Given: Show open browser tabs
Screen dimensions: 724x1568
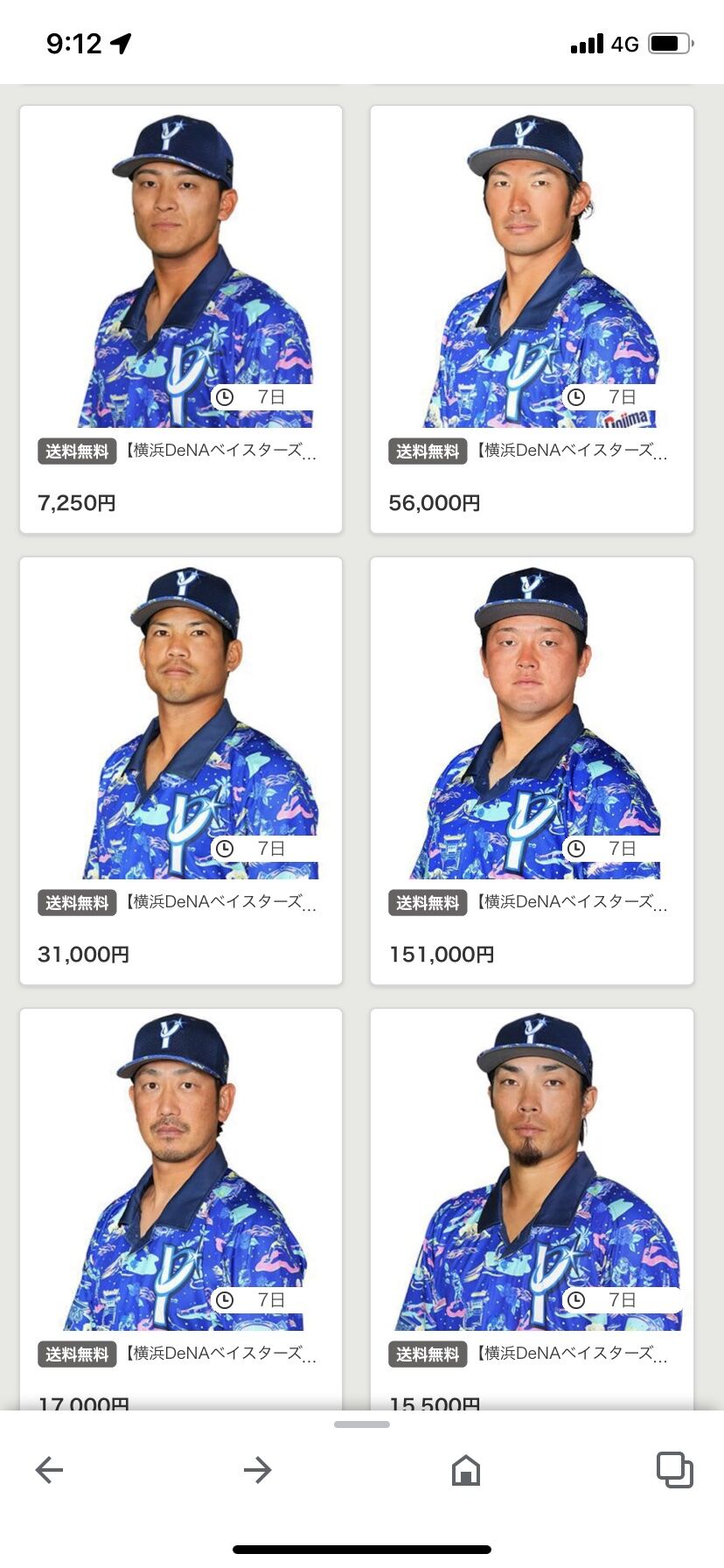Looking at the screenshot, I should click(674, 1470).
